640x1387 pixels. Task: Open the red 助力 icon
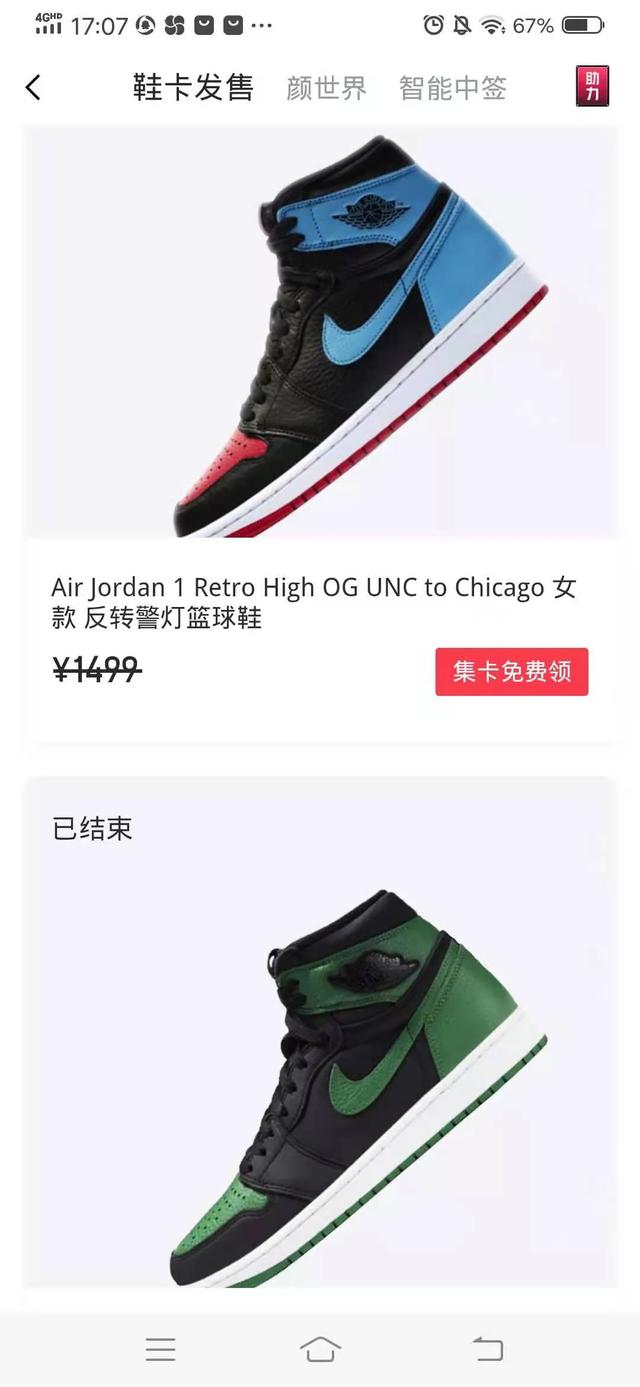click(592, 87)
